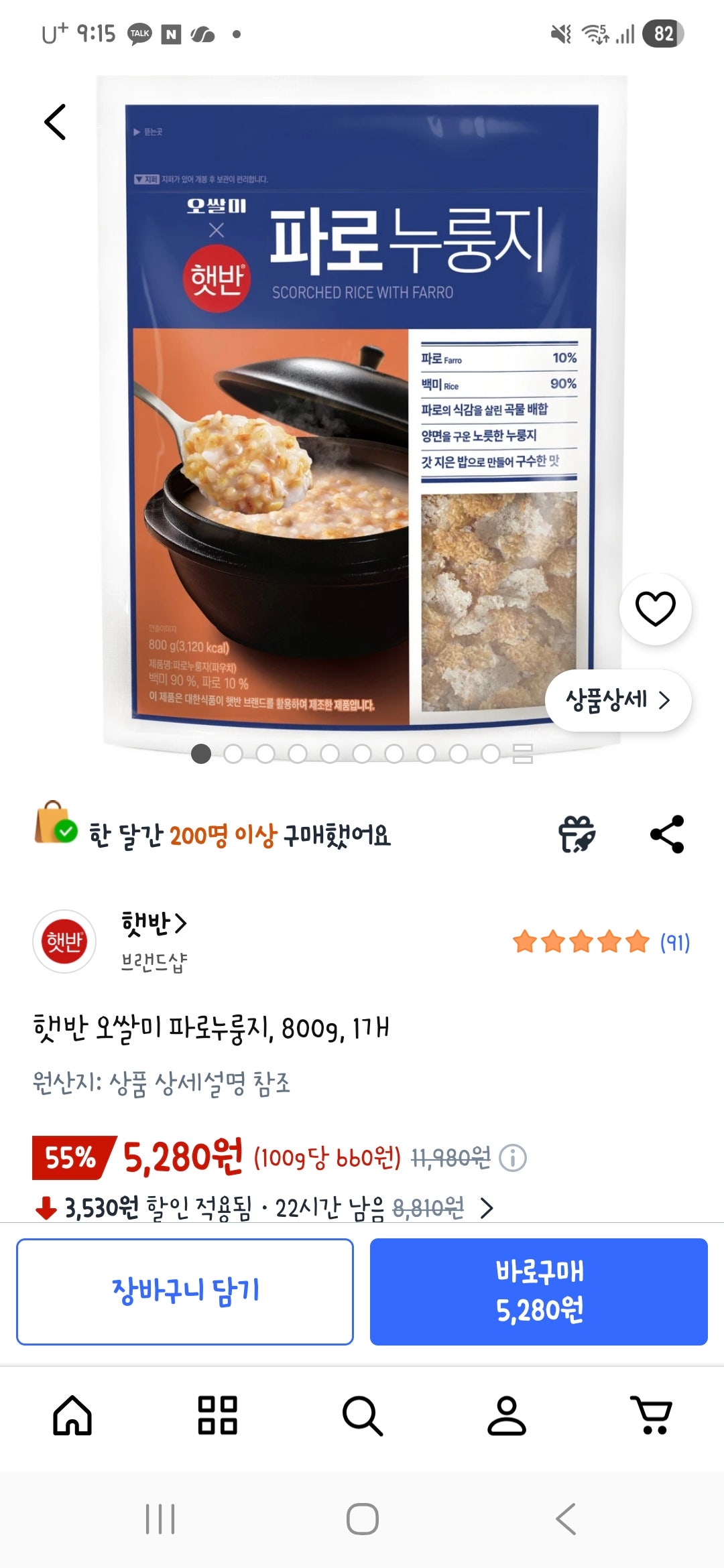Select the first carousel dot indicator

tap(200, 755)
